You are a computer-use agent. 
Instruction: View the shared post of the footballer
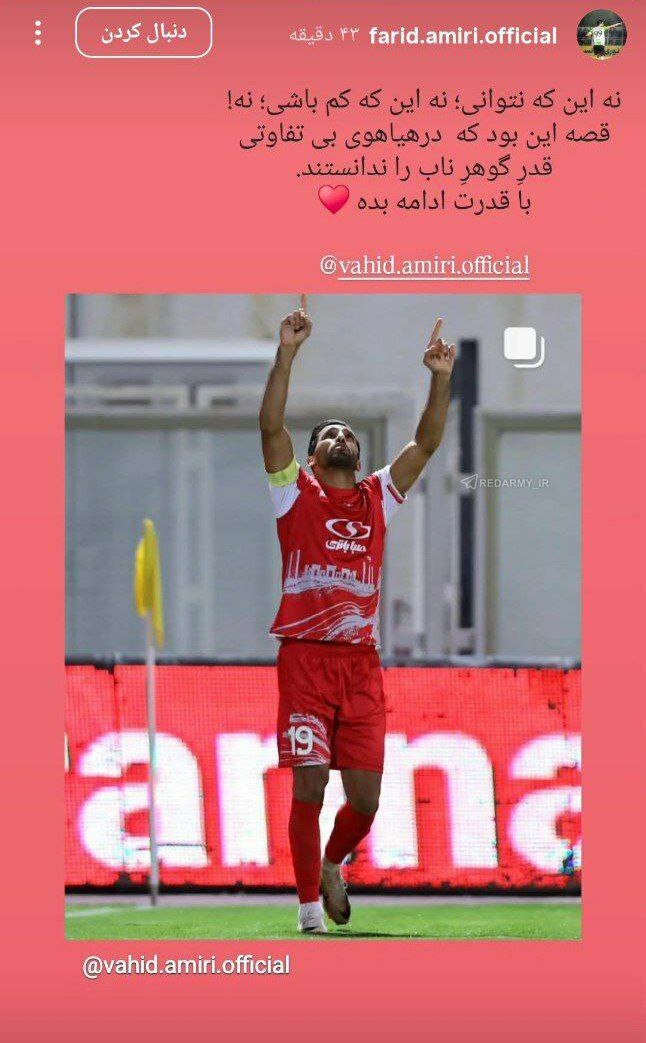tap(323, 615)
